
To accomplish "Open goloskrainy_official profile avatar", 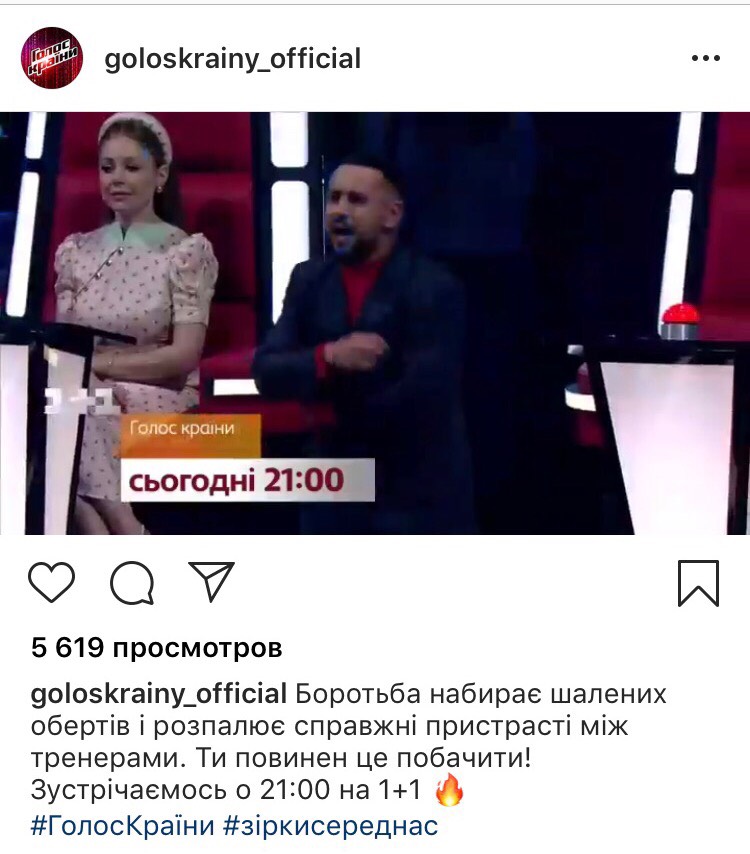I will click(52, 59).
